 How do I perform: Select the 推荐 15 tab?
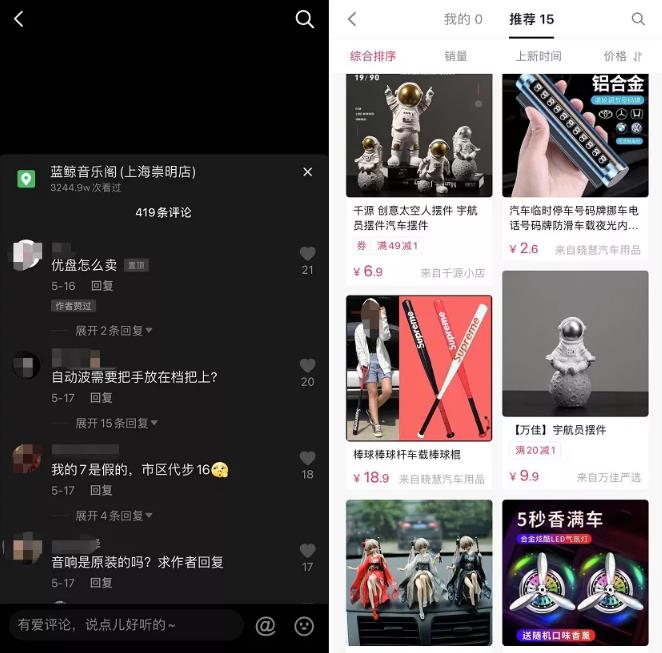(531, 19)
